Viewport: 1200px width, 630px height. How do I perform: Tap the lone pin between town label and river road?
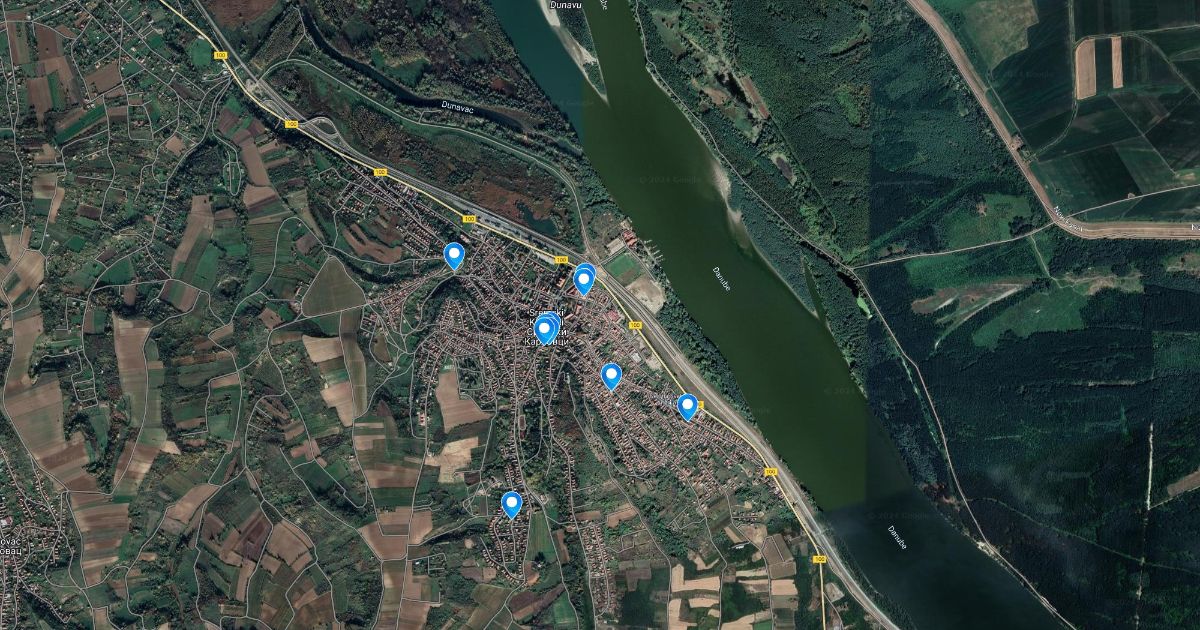[x=611, y=376]
